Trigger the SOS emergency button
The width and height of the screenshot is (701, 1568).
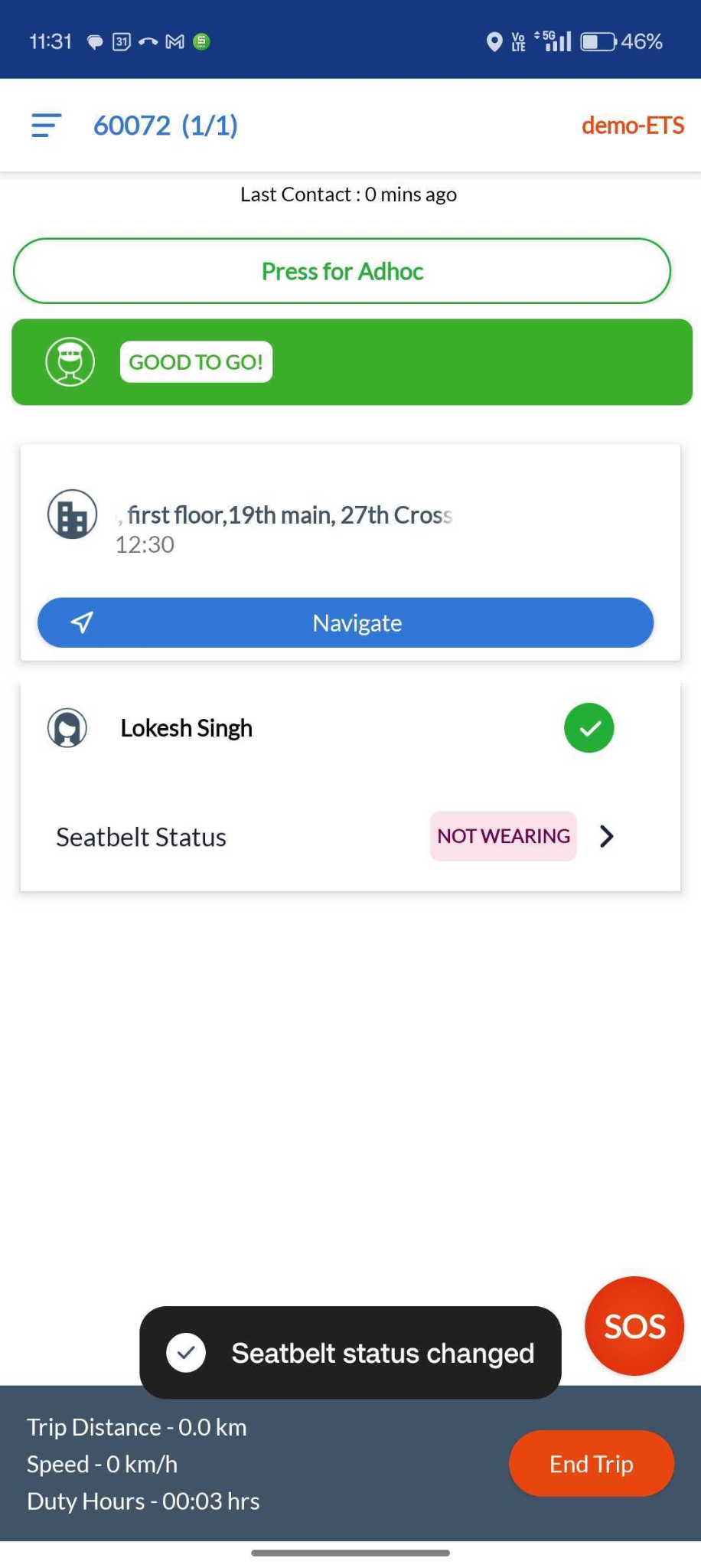[634, 1325]
